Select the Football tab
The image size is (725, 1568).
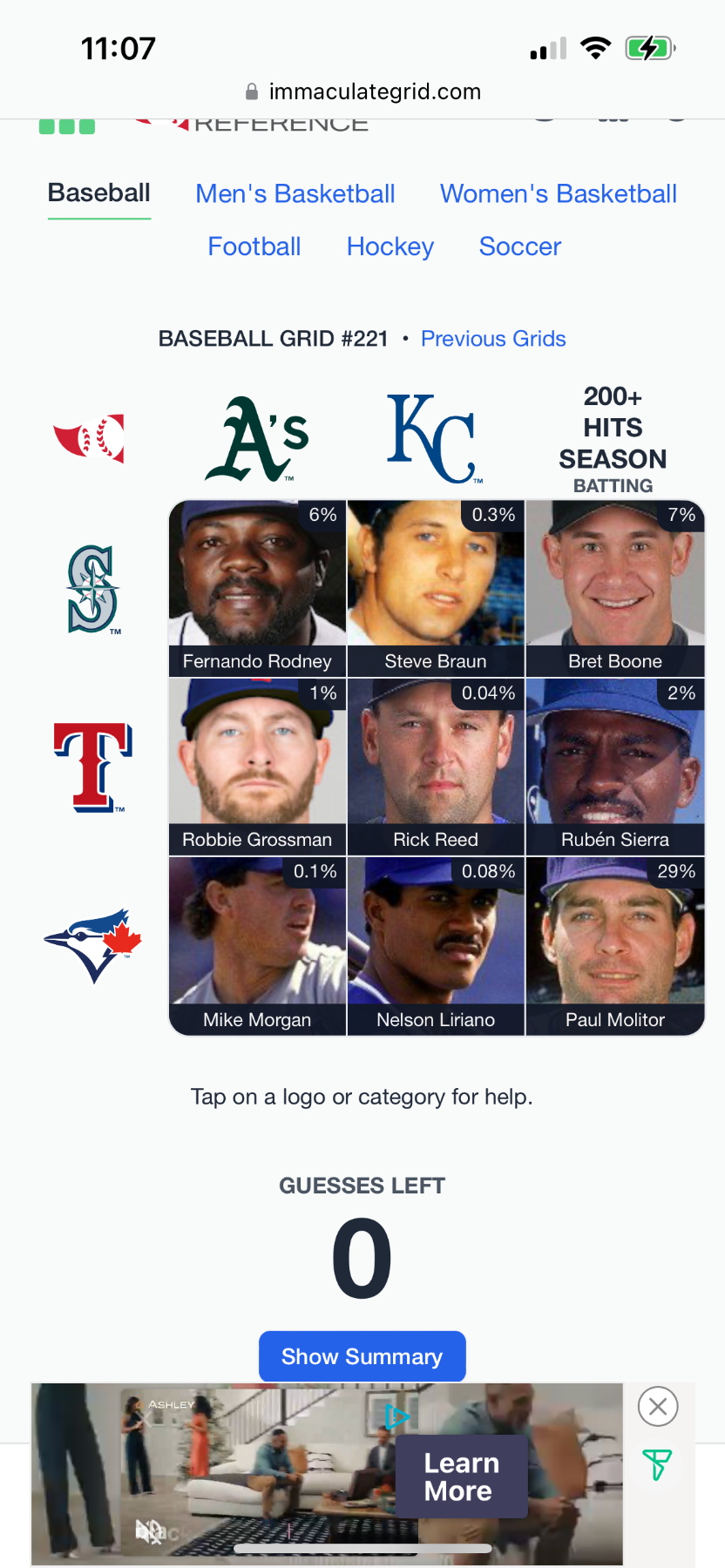[254, 247]
